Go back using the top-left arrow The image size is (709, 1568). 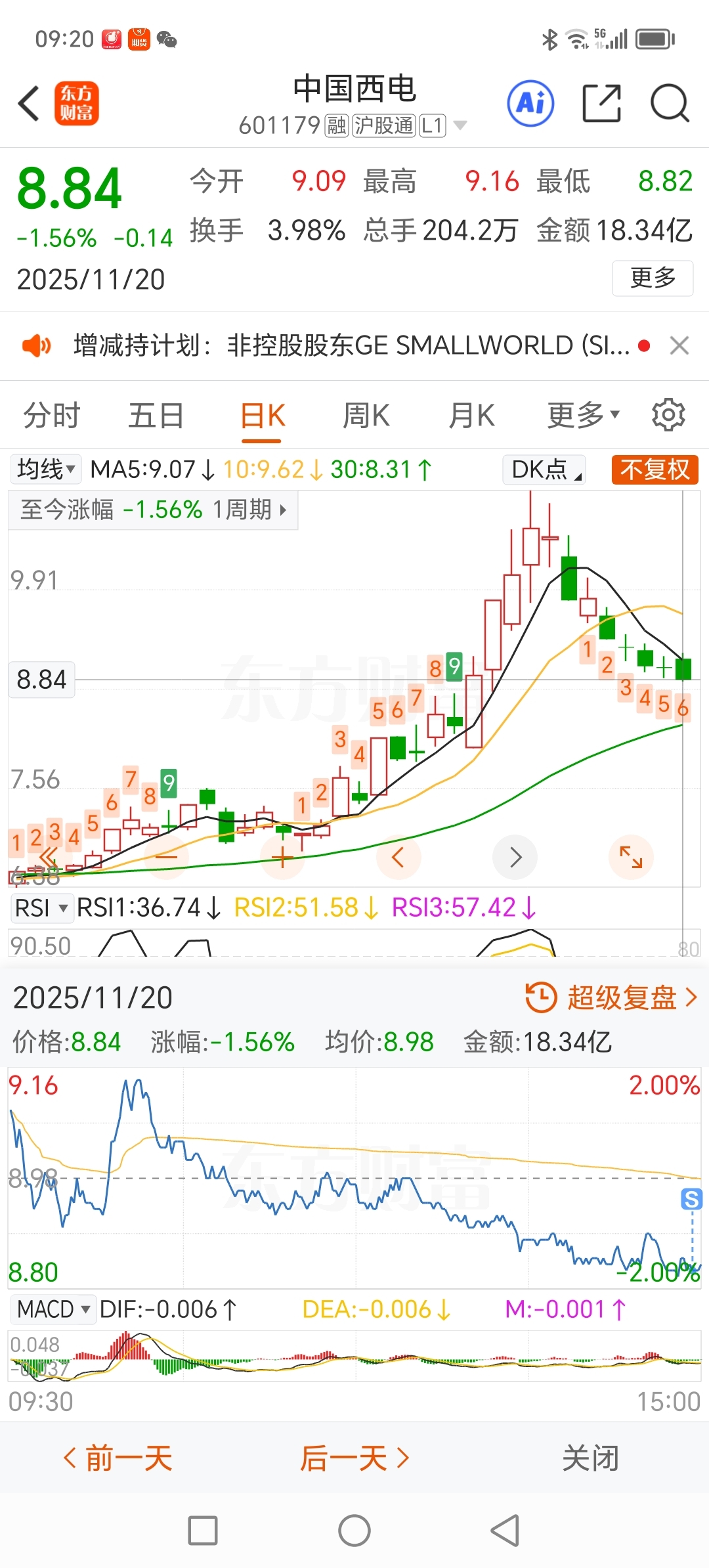pyautogui.click(x=29, y=103)
